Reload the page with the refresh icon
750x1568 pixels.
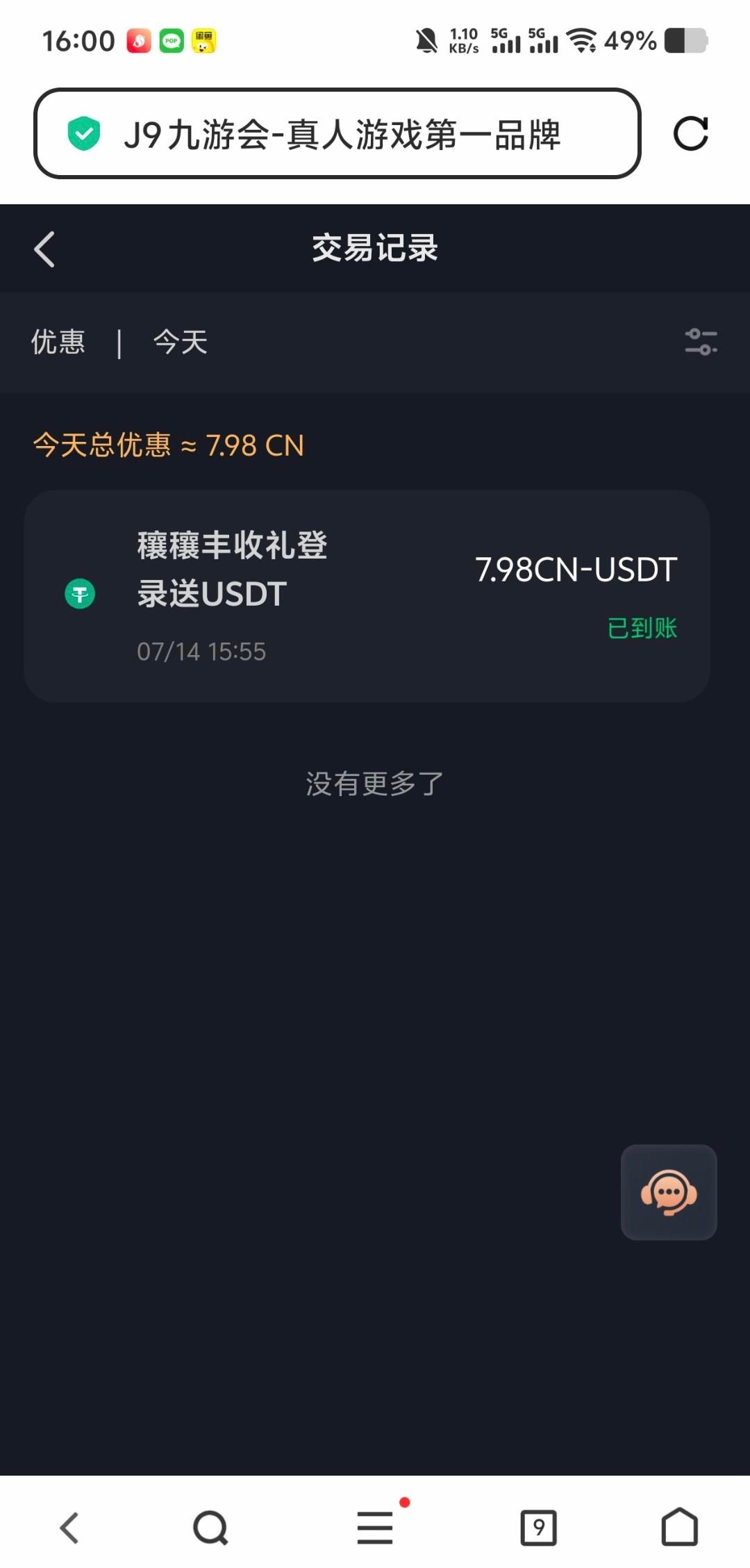pyautogui.click(x=691, y=133)
